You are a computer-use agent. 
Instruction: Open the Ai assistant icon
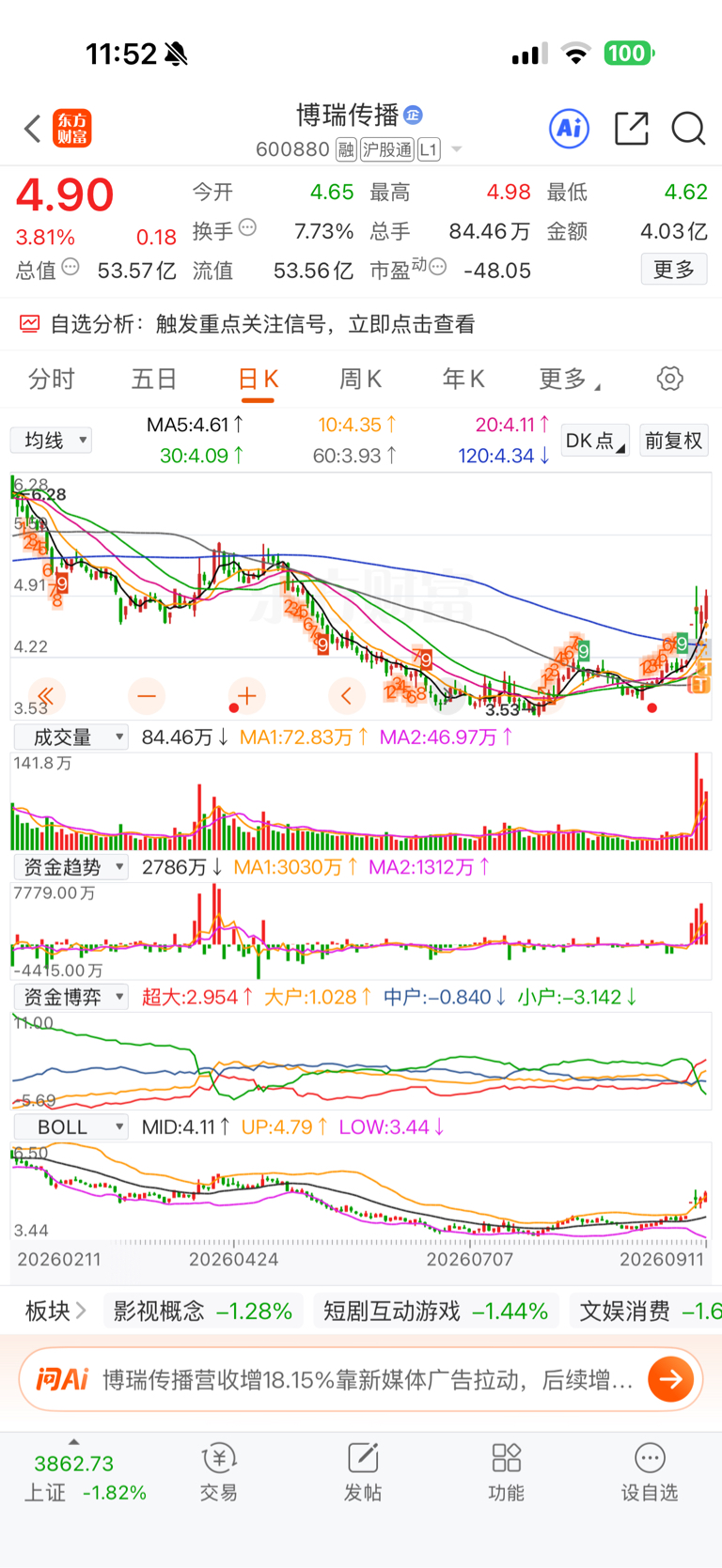click(x=569, y=129)
